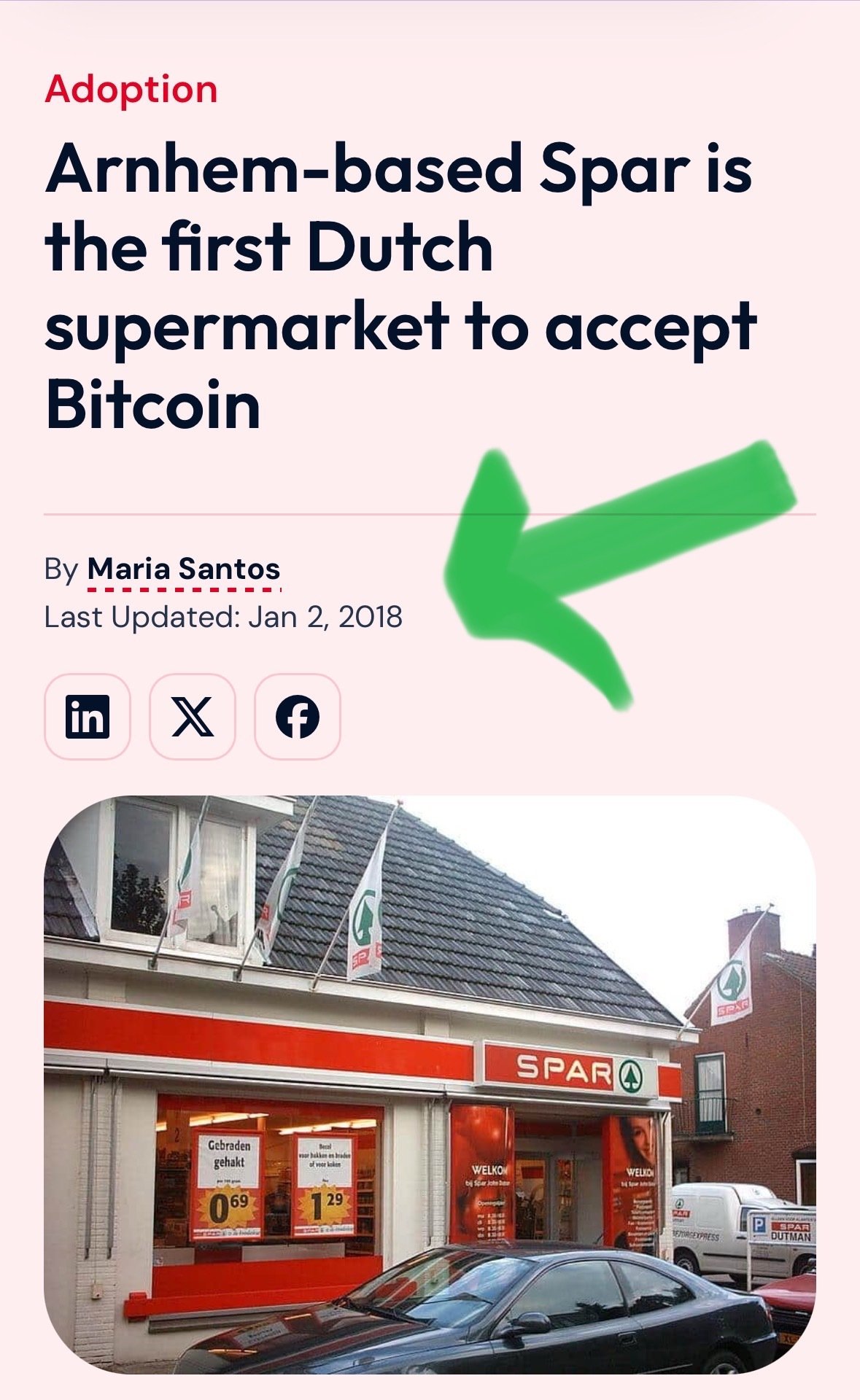
Task: Open the Adoption category link
Action: click(131, 90)
